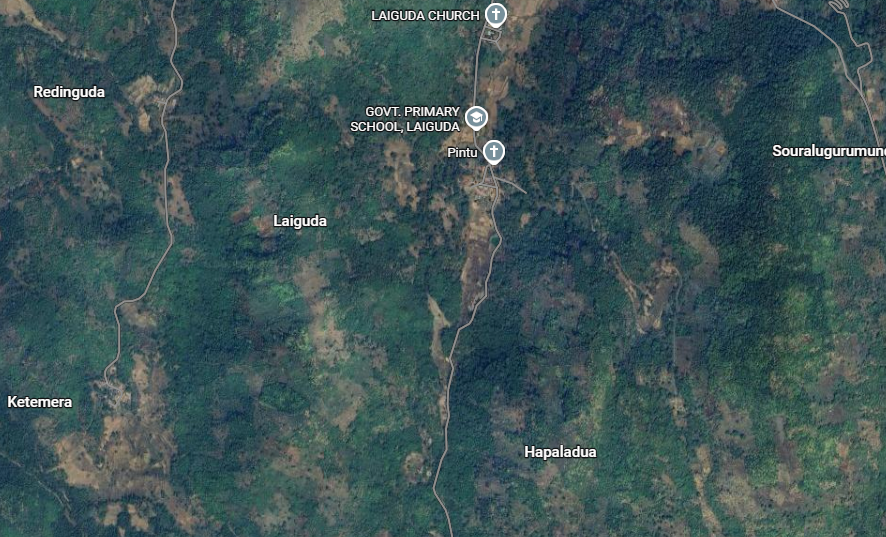Select the Govt. Primary School, Laiguda marker
This screenshot has height=537, width=886.
pos(476,118)
